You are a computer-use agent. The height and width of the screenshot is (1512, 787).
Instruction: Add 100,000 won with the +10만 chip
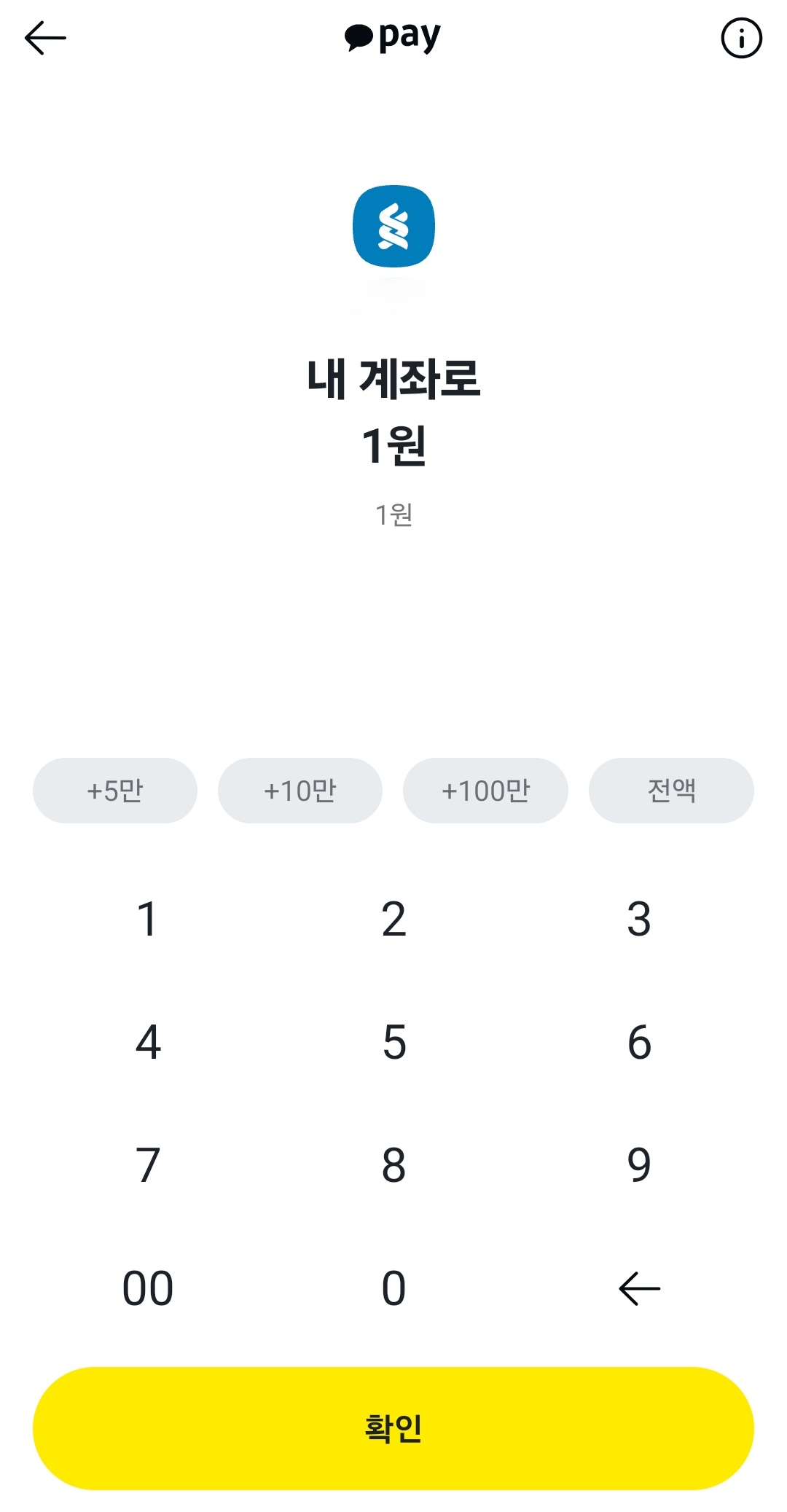pos(300,791)
